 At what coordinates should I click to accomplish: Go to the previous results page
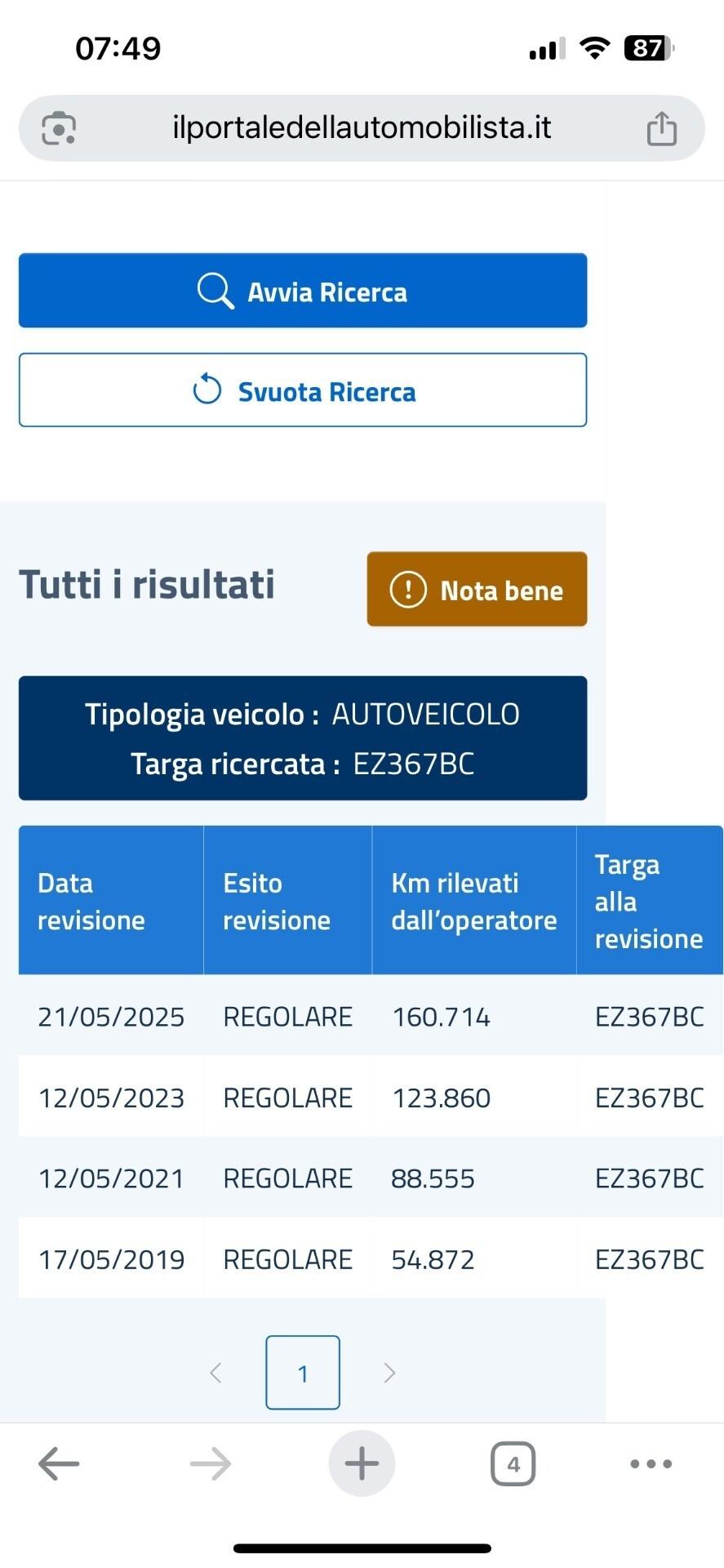[215, 1373]
